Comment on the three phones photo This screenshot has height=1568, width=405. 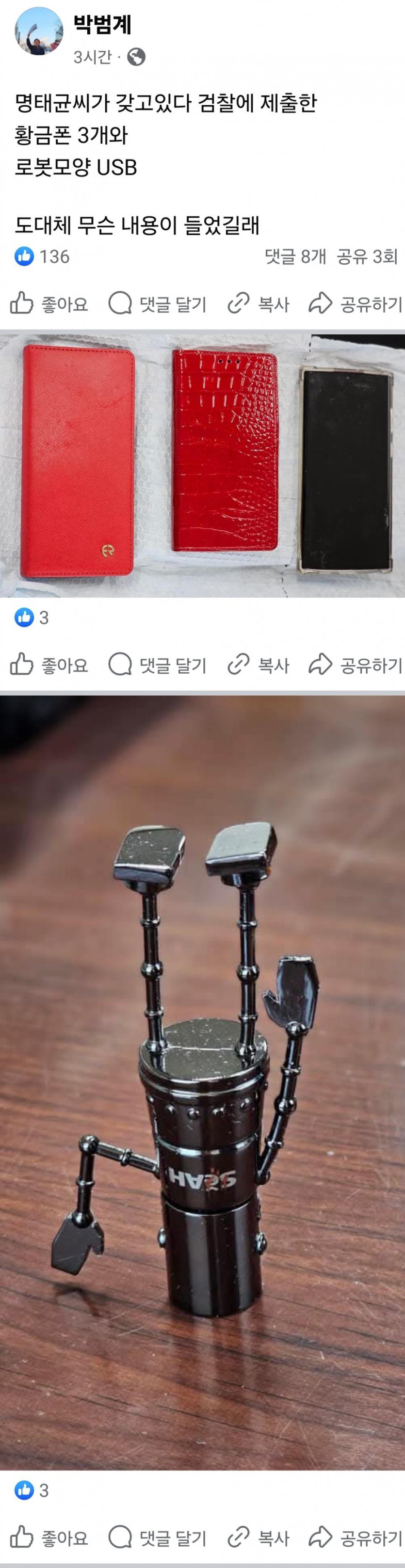158,665
